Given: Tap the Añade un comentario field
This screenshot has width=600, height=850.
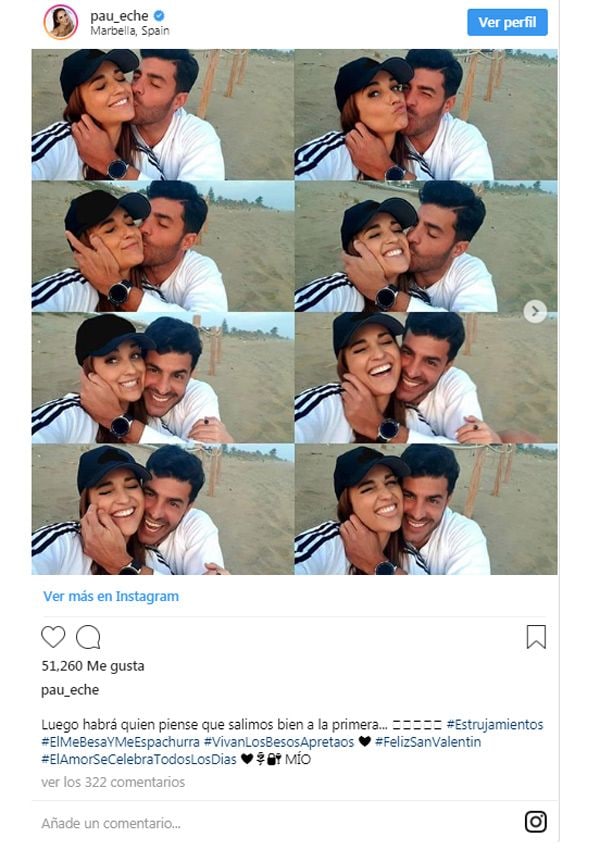Looking at the screenshot, I should point(111,824).
